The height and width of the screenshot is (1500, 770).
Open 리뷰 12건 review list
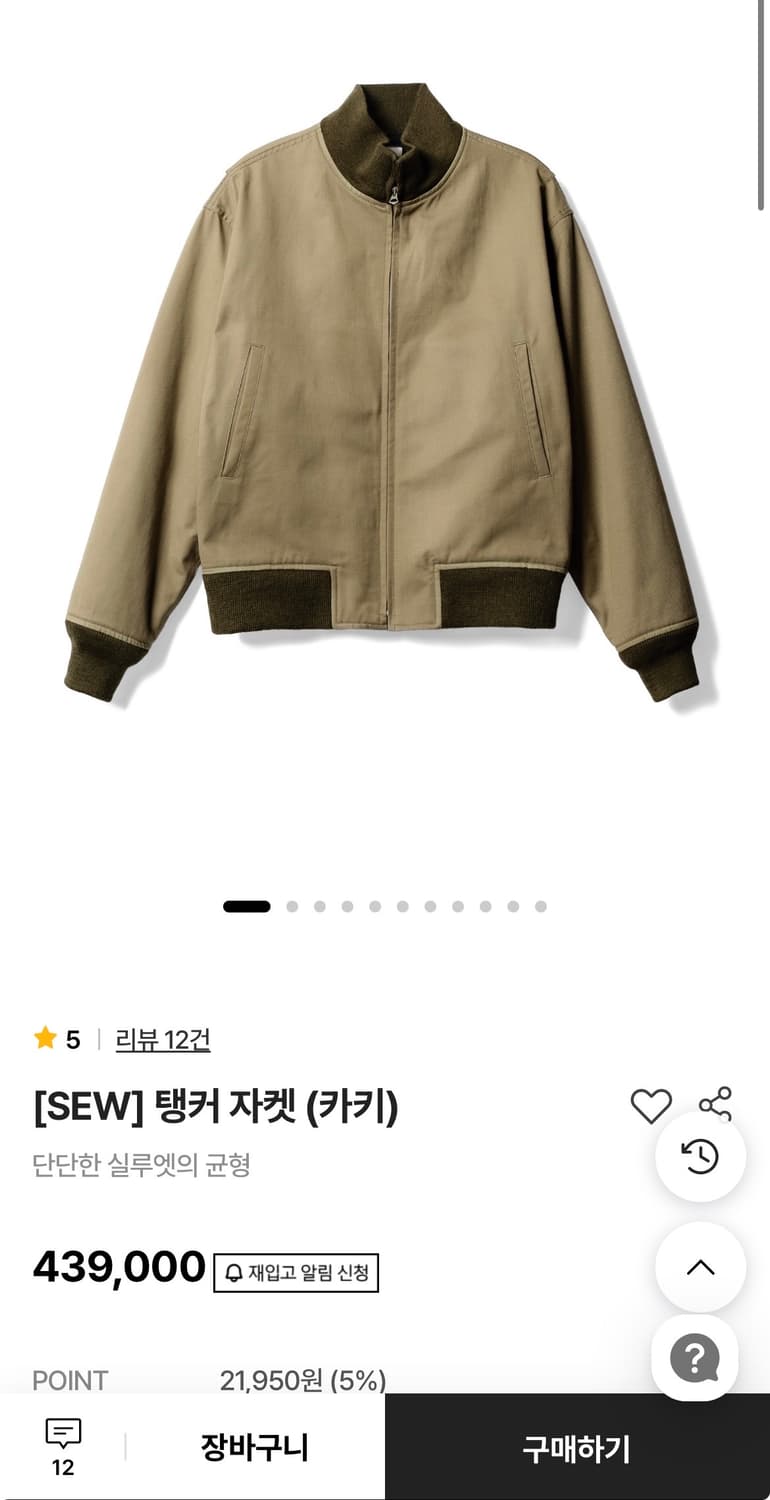(x=164, y=1040)
